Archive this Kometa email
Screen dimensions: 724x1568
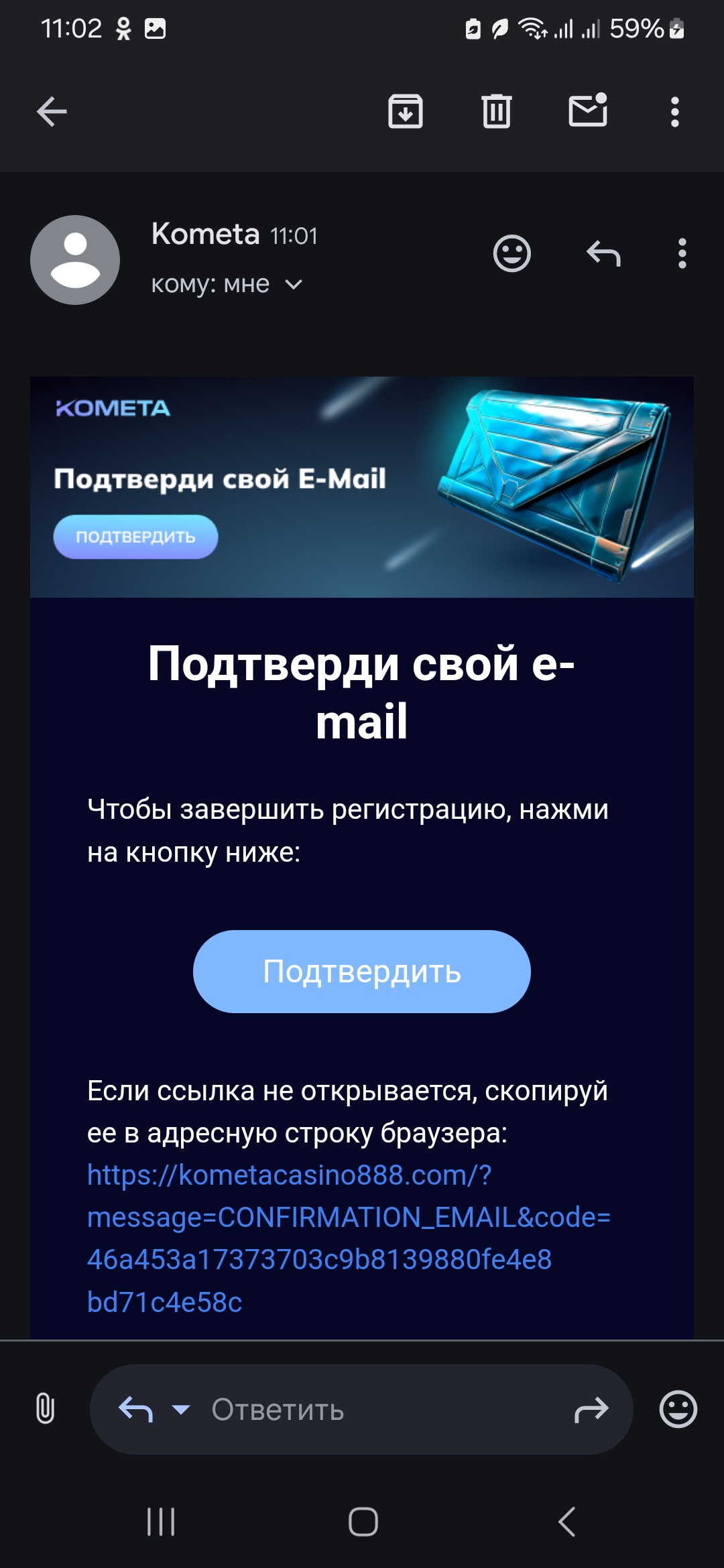406,111
